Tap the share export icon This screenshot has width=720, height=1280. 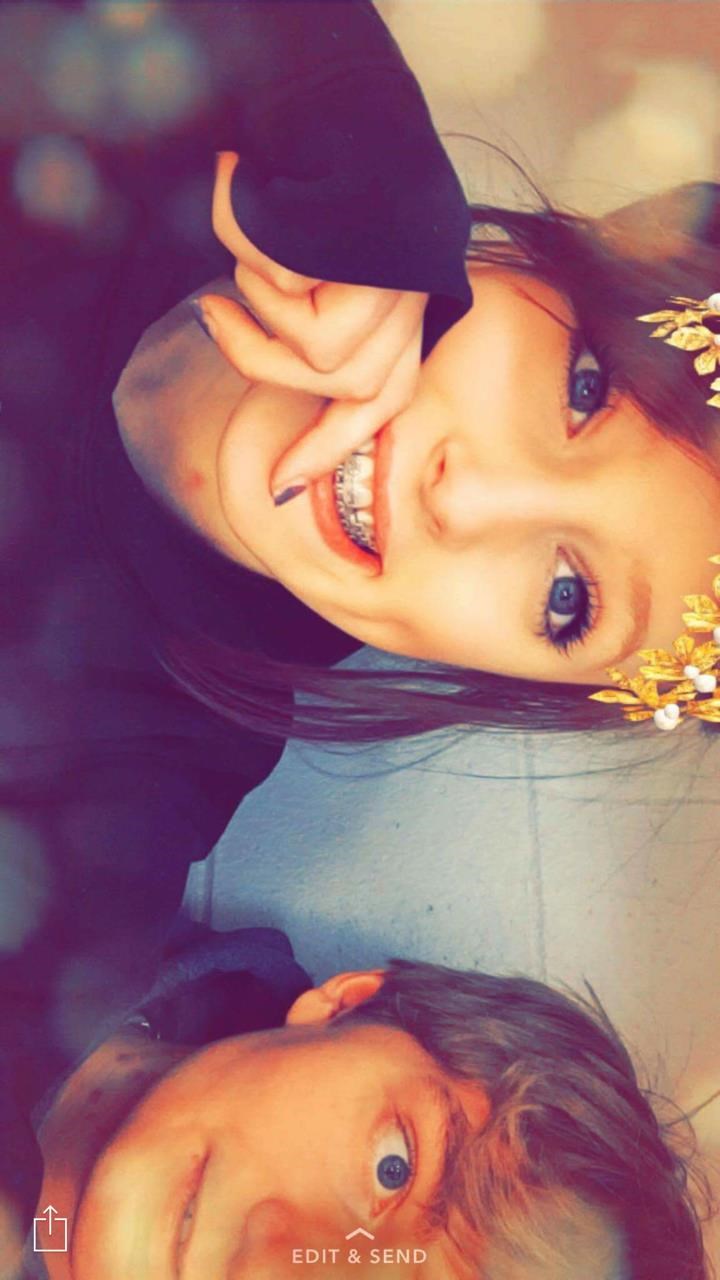50,1229
